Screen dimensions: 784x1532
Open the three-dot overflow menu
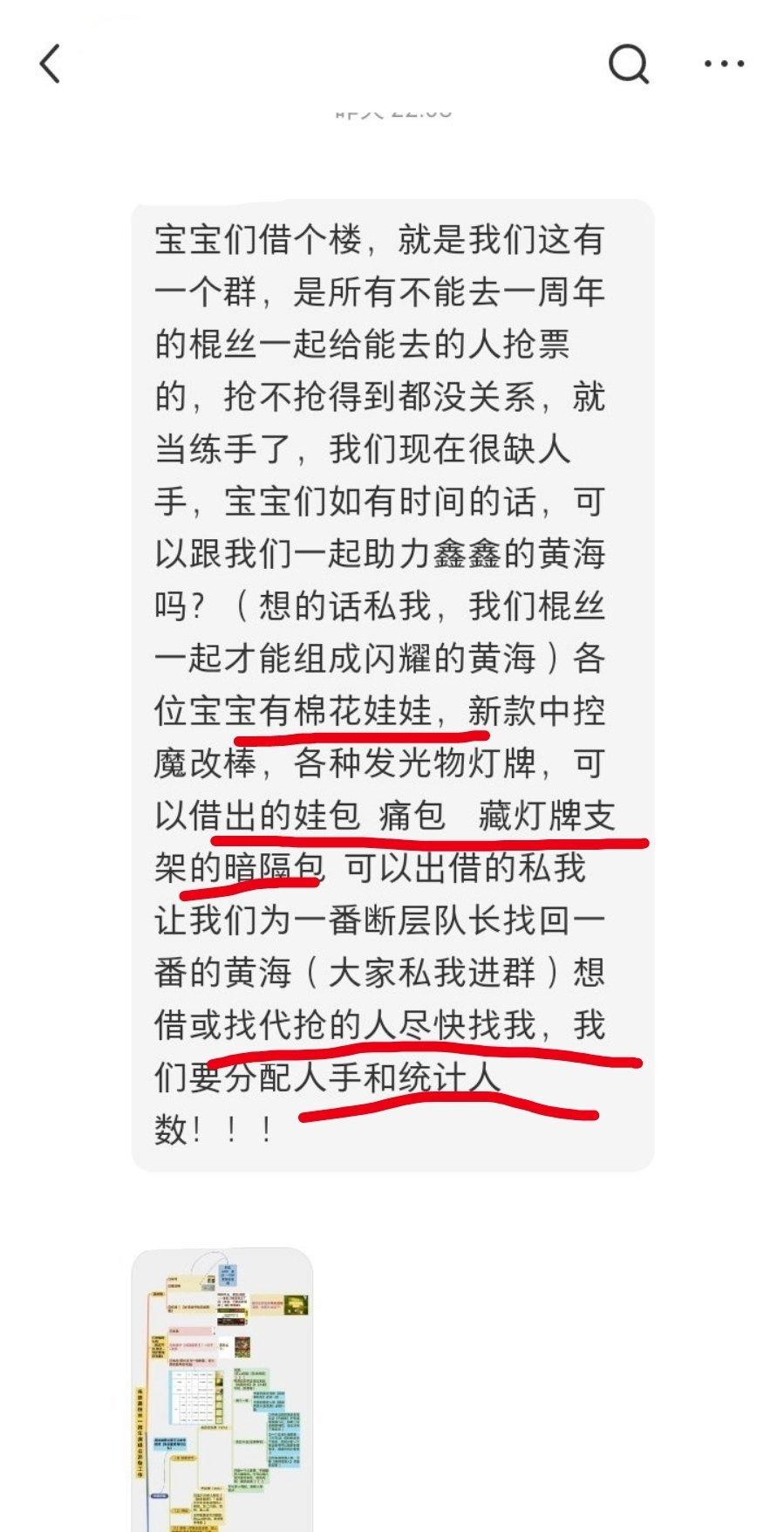724,64
